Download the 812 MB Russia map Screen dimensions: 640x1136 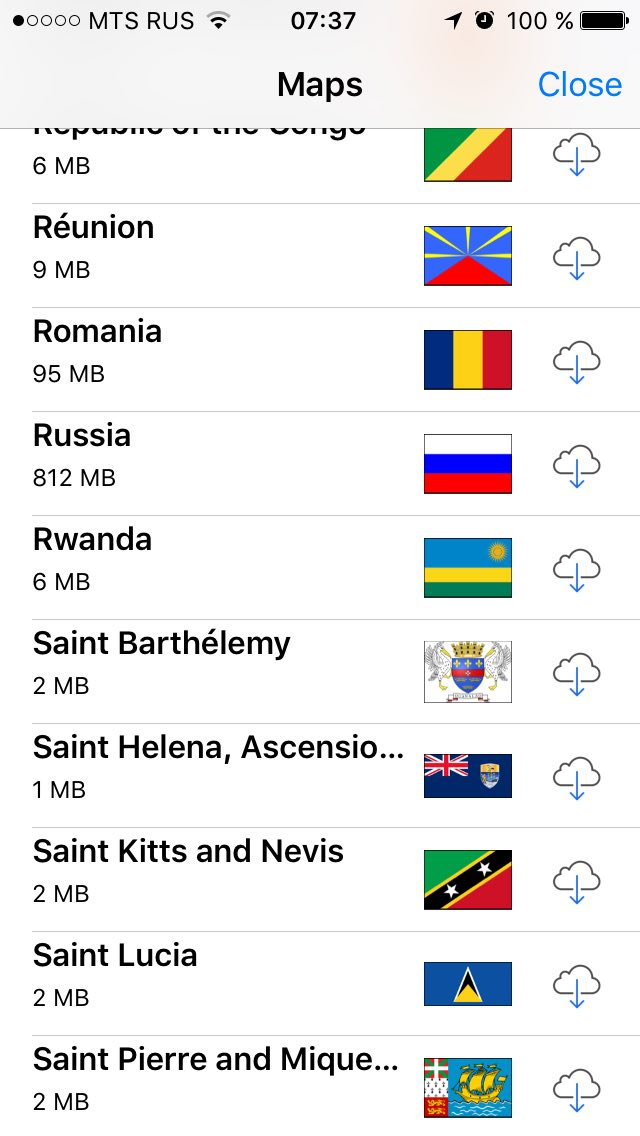point(576,466)
